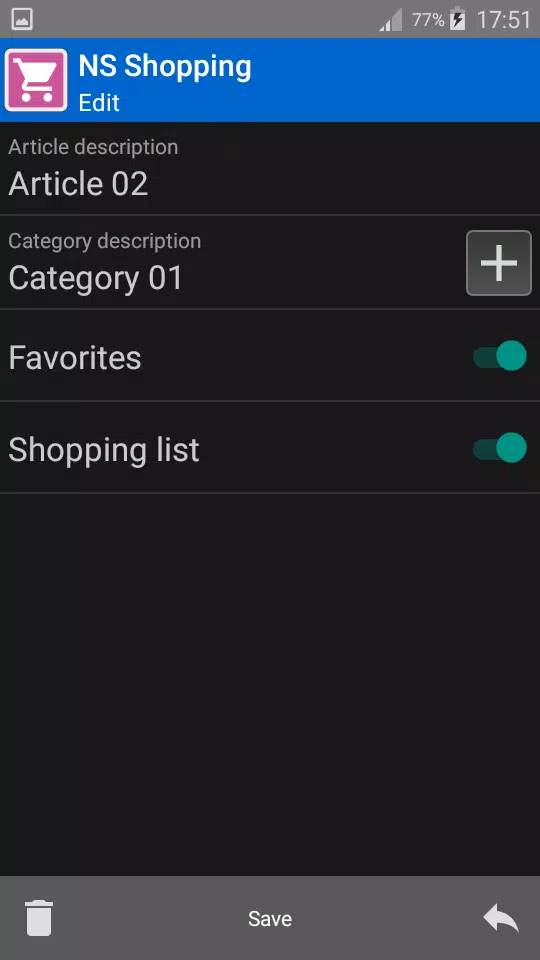Add a new category with plus button
The width and height of the screenshot is (540, 960).
(499, 263)
